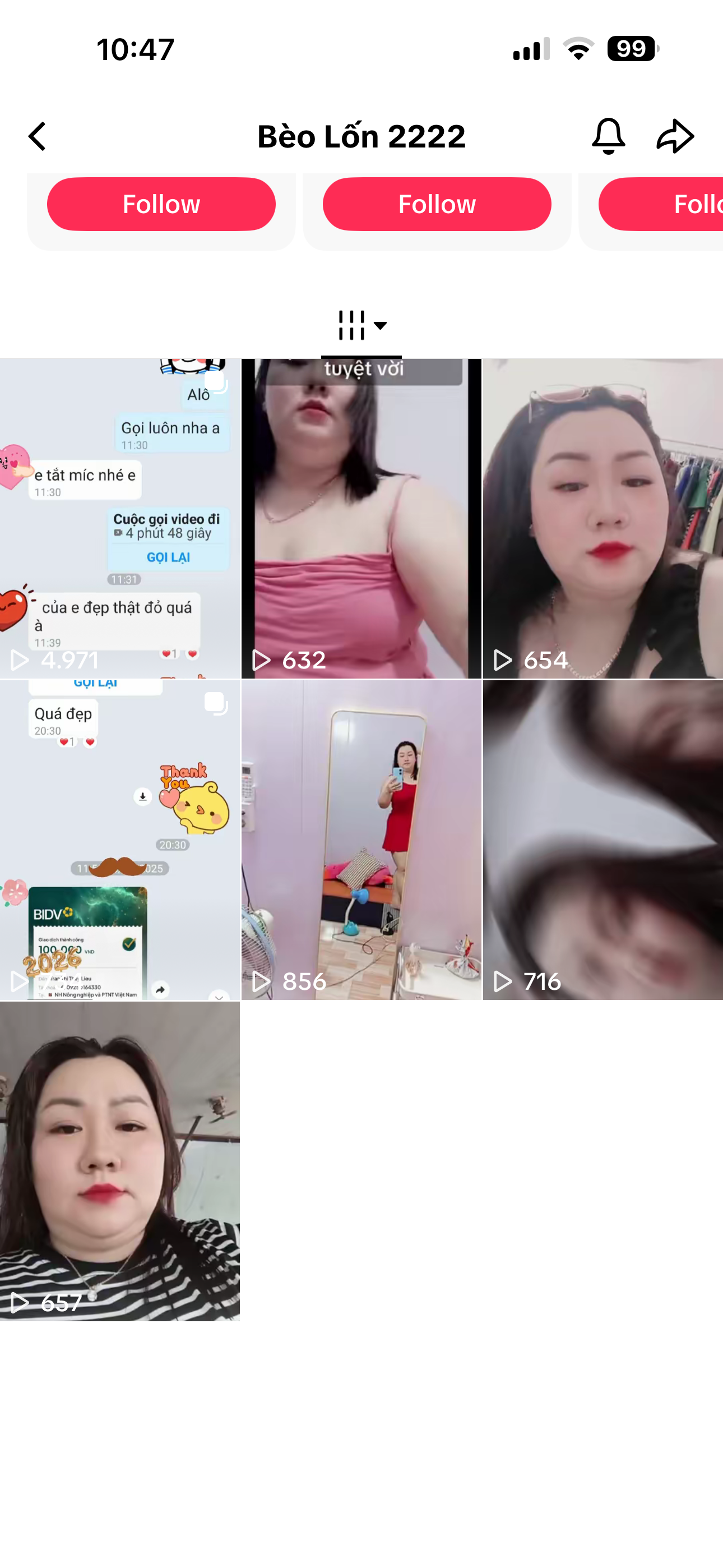723x1568 pixels.
Task: Play the mirror selfie video with 856 views
Action: point(361,840)
